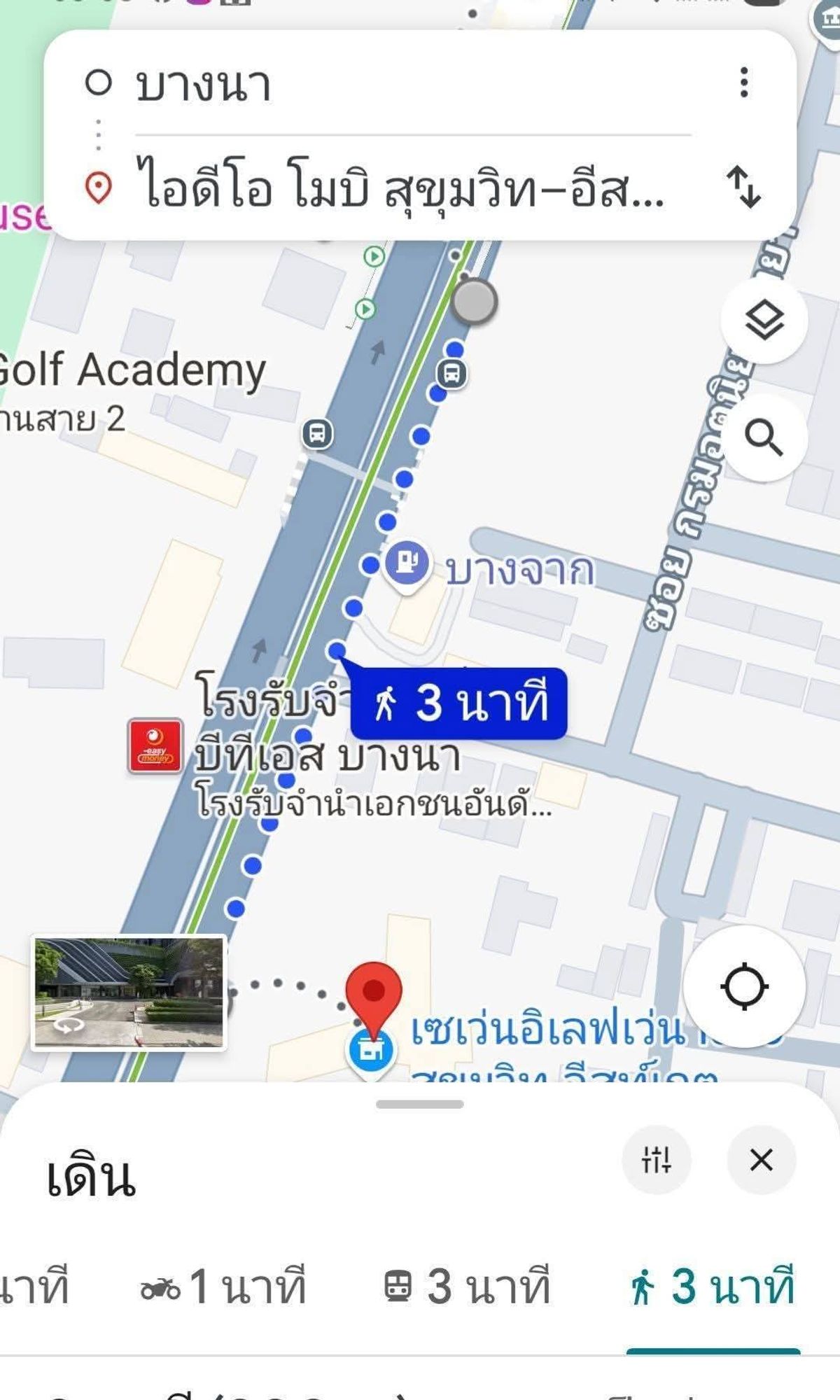Close the directions panel
840x1400 pixels.
tap(761, 1160)
